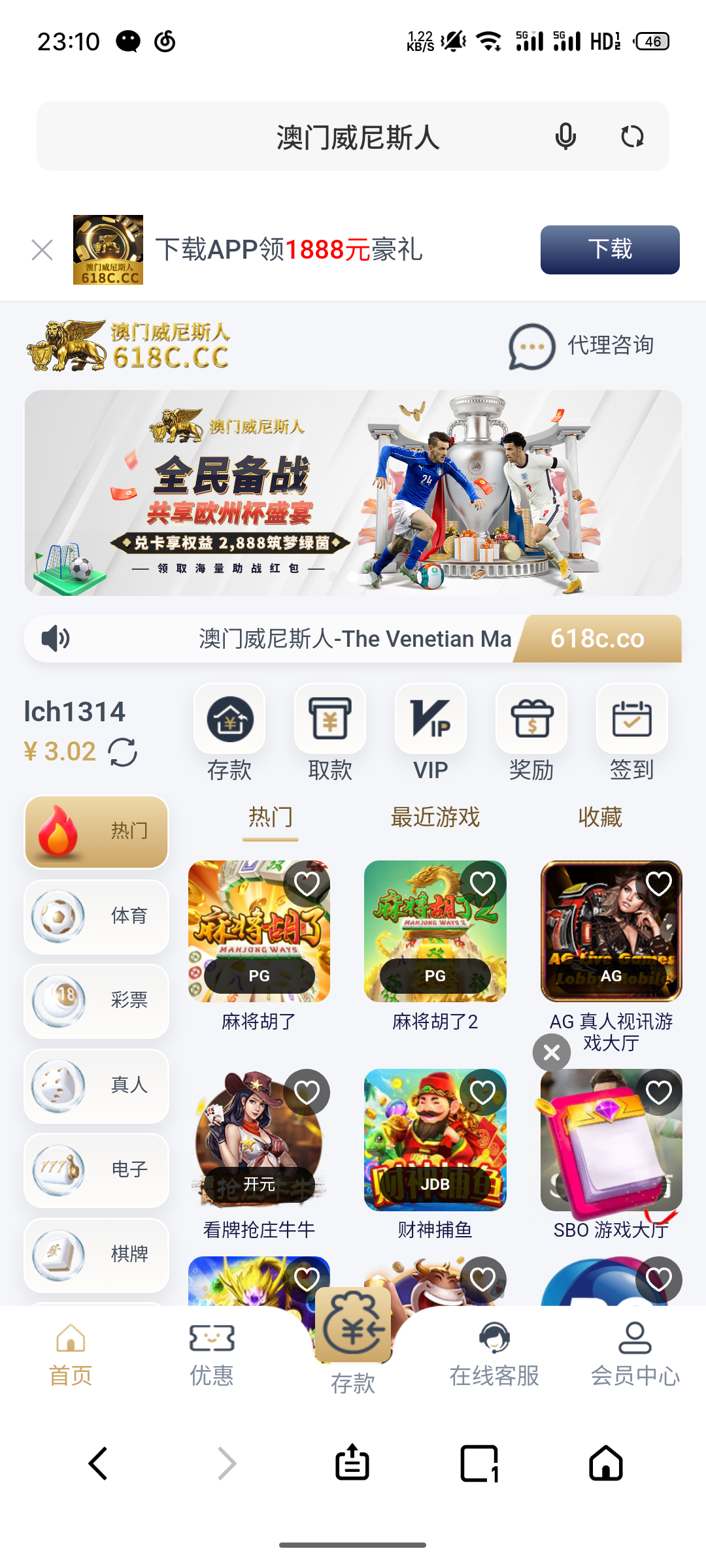Open 代理咨询 chat
Image resolution: width=706 pixels, height=1568 pixels.
(582, 346)
